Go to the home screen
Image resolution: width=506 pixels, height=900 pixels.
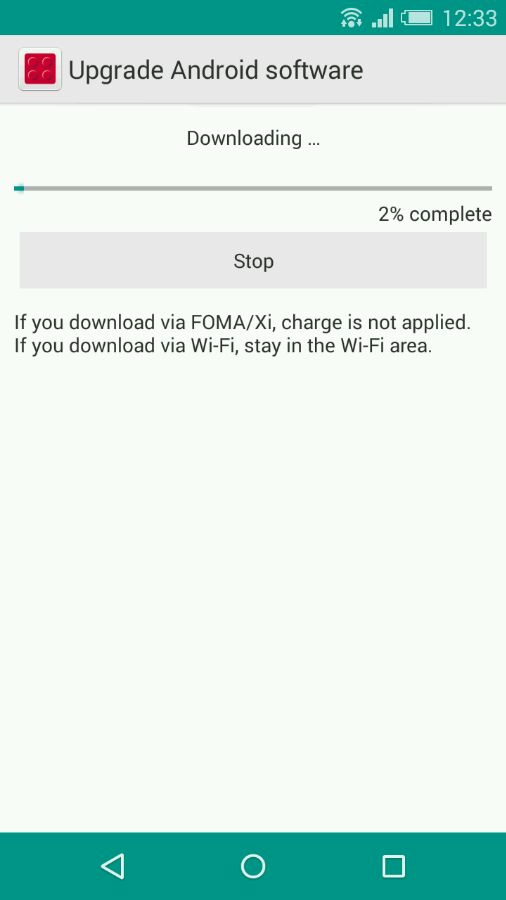253,866
